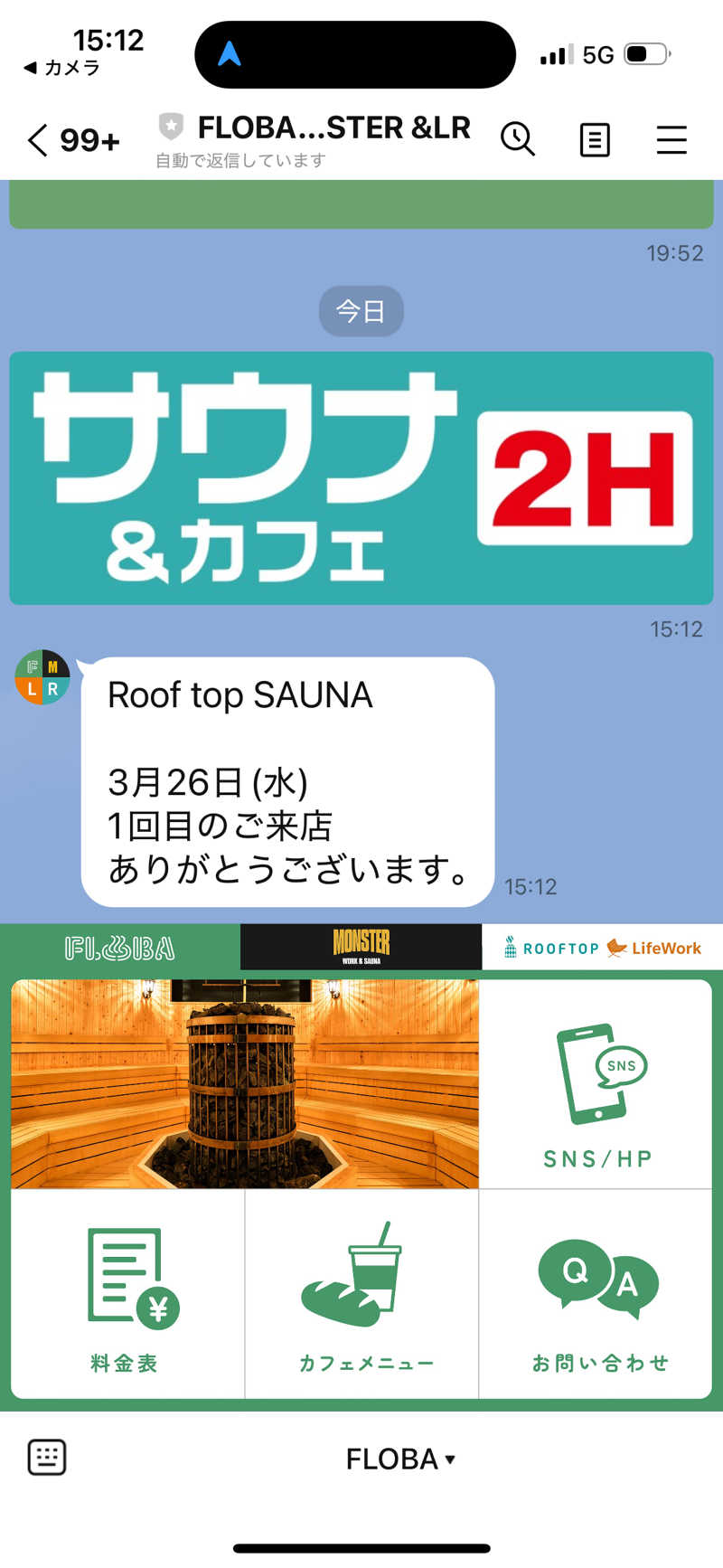The image size is (723, 1568).
Task: Tap the サウナ&カフェ 2H banner
Action: [361, 477]
